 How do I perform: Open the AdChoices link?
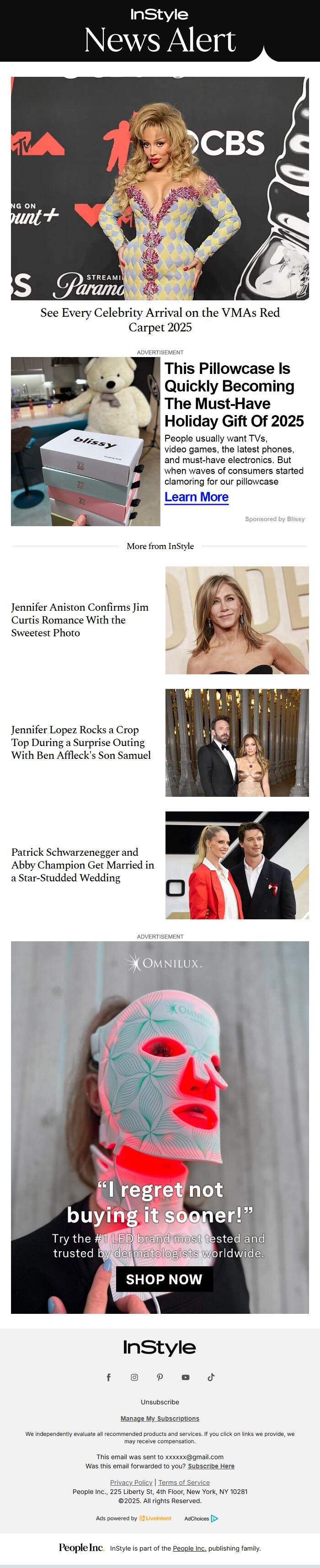point(201,1518)
